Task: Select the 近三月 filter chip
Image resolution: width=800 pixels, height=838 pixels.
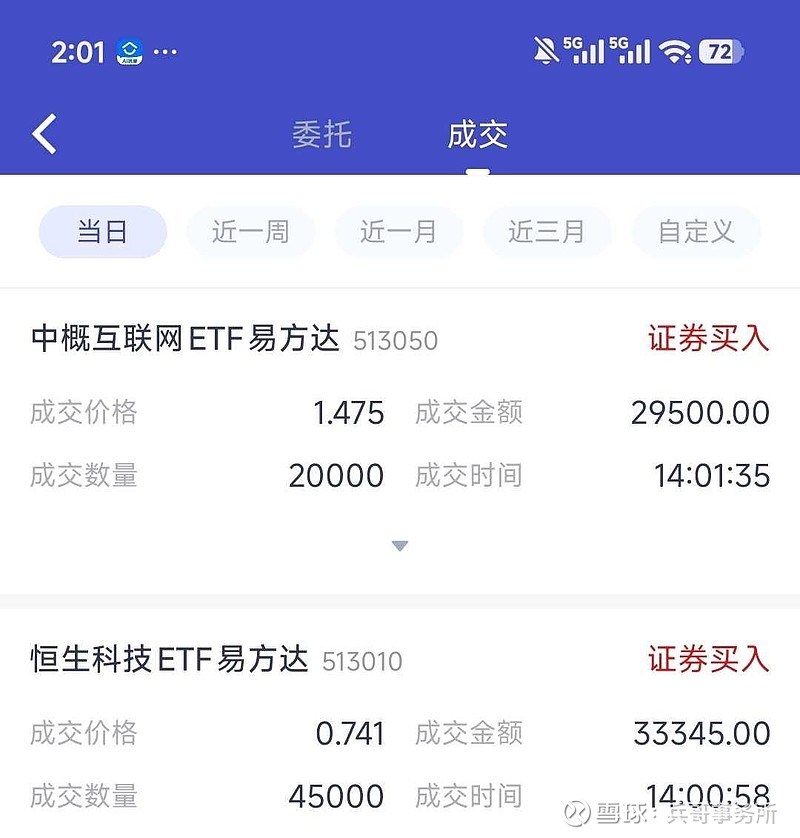Action: pyautogui.click(x=547, y=231)
